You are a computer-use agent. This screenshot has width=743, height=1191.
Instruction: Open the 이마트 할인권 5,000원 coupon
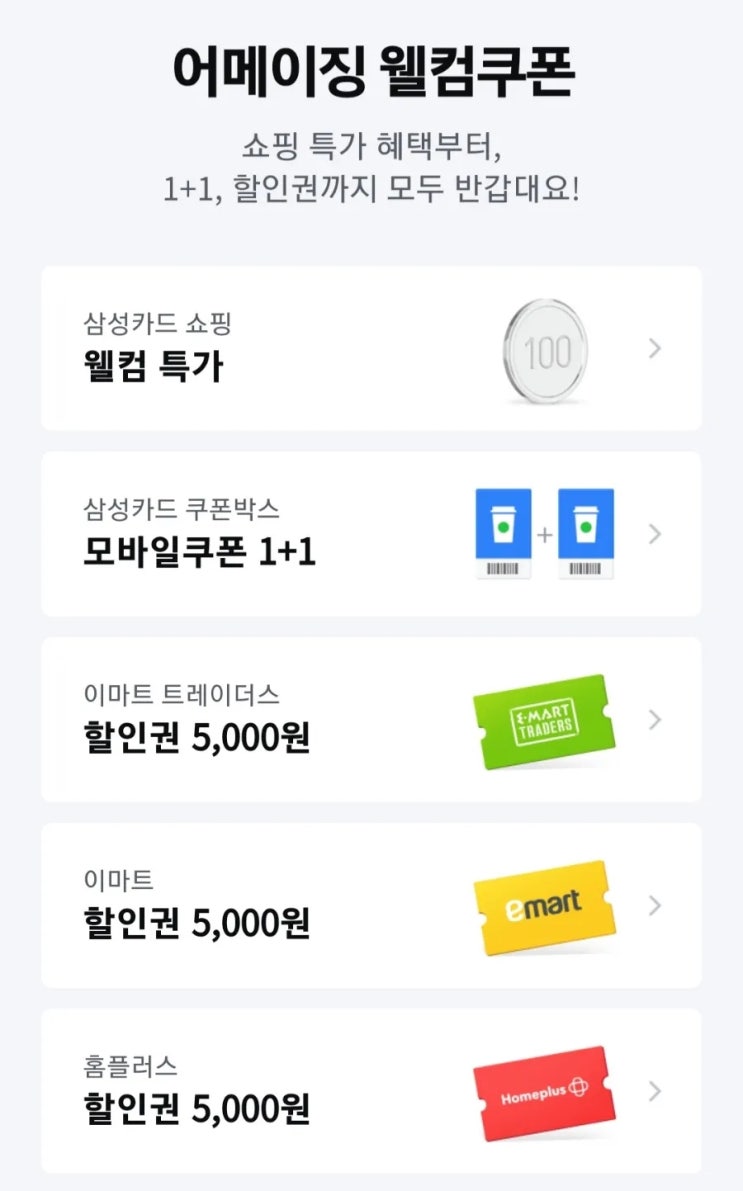pos(372,905)
